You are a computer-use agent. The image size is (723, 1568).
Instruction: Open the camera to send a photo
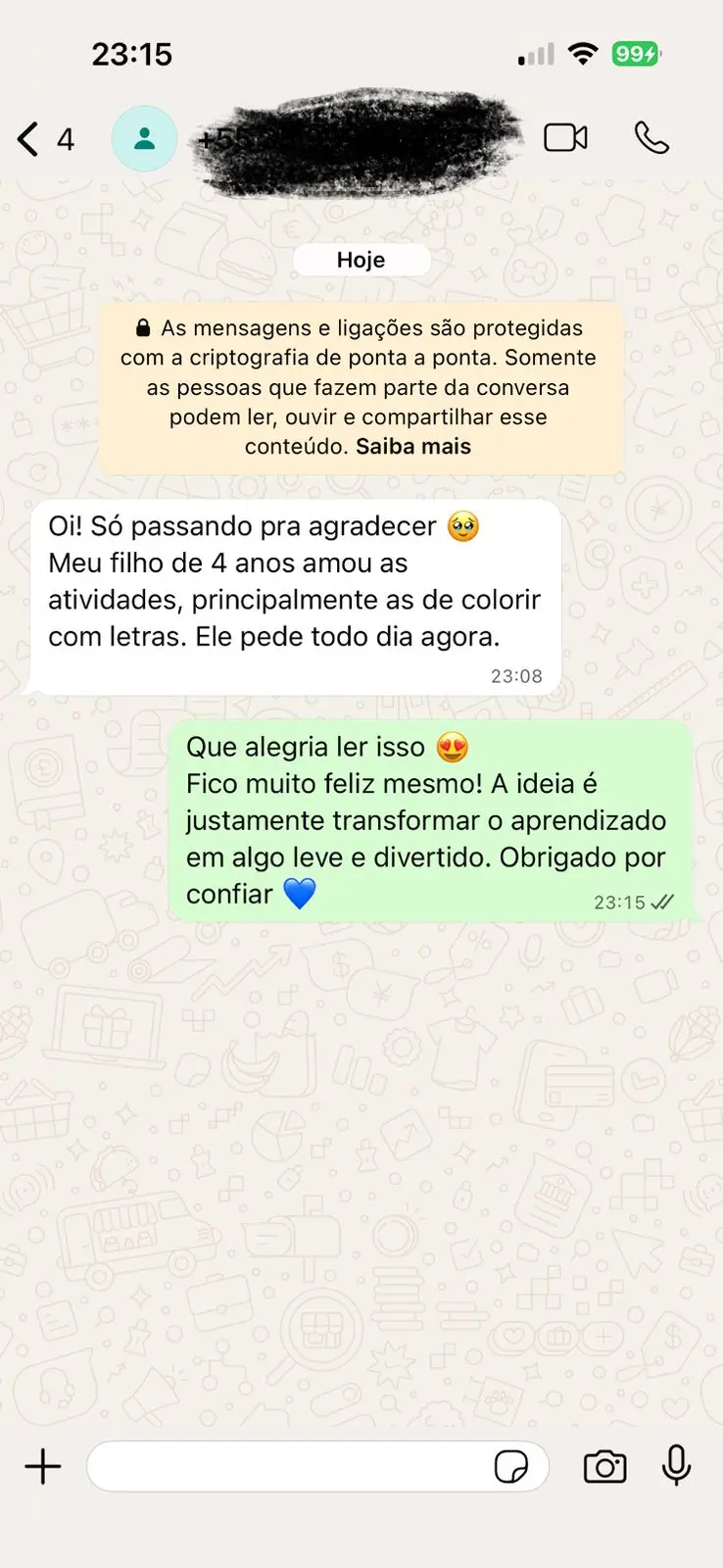coord(604,1467)
